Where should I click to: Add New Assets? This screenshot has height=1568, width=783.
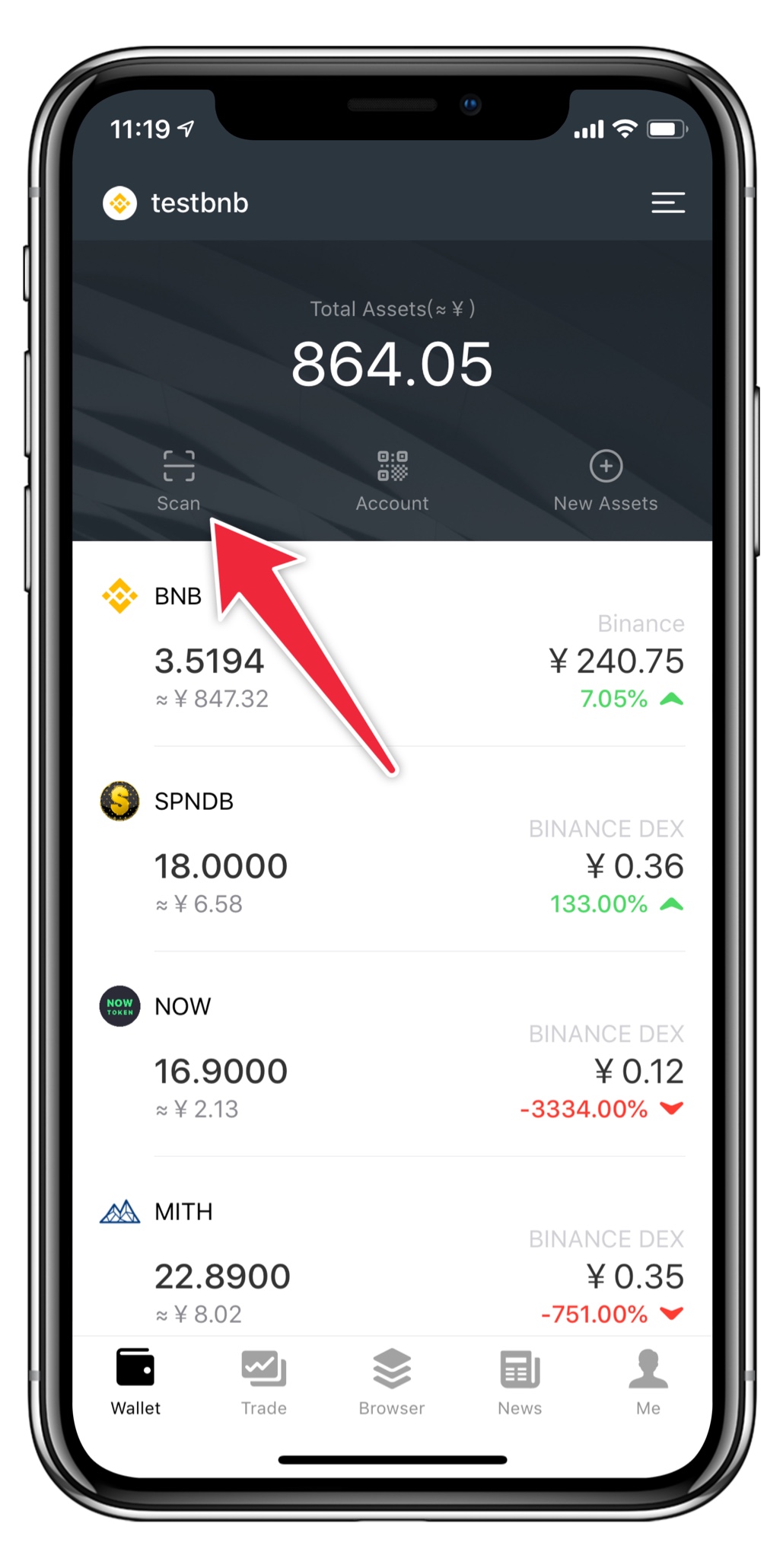(x=606, y=480)
